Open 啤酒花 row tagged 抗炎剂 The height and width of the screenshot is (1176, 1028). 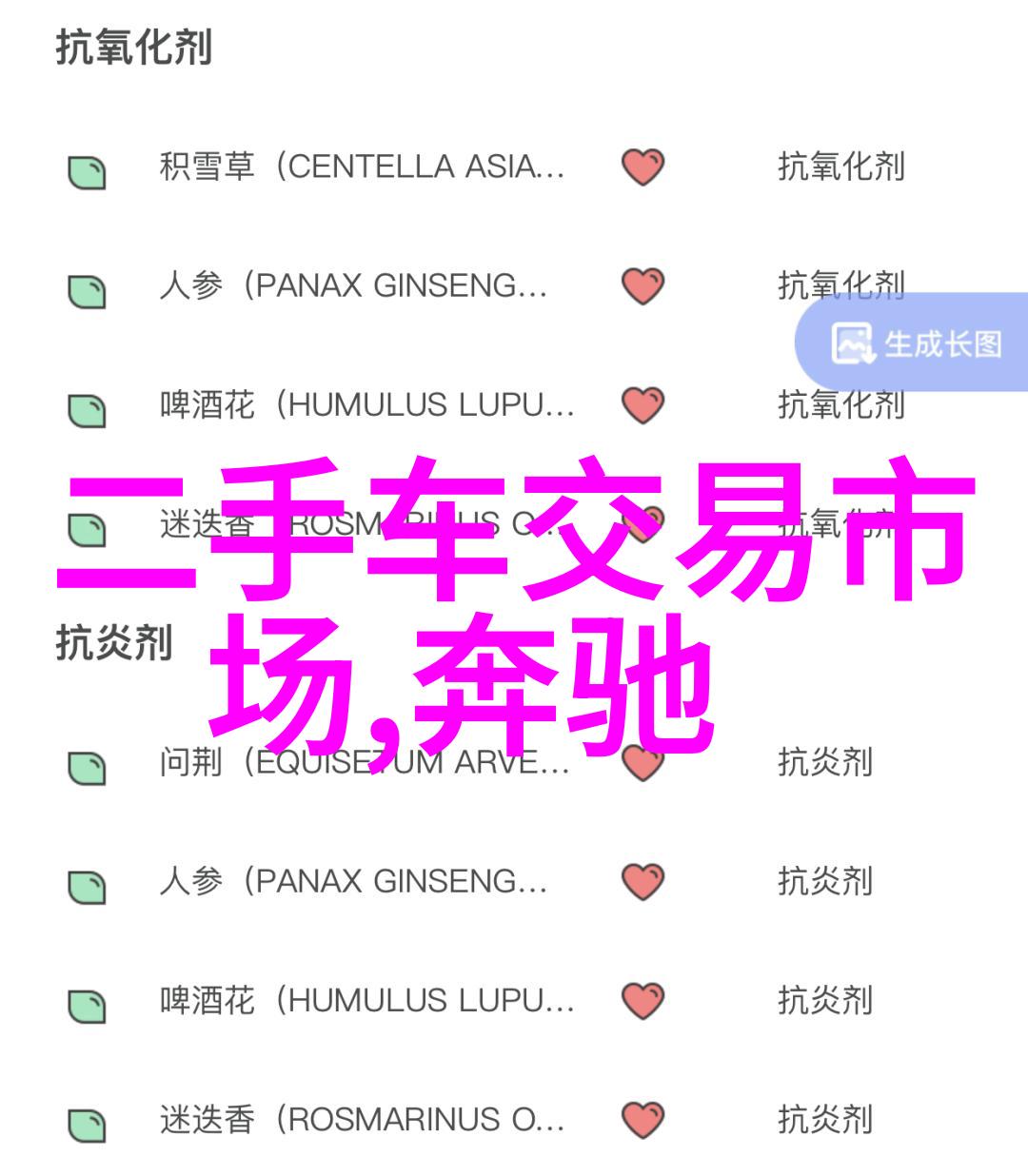click(x=366, y=1001)
